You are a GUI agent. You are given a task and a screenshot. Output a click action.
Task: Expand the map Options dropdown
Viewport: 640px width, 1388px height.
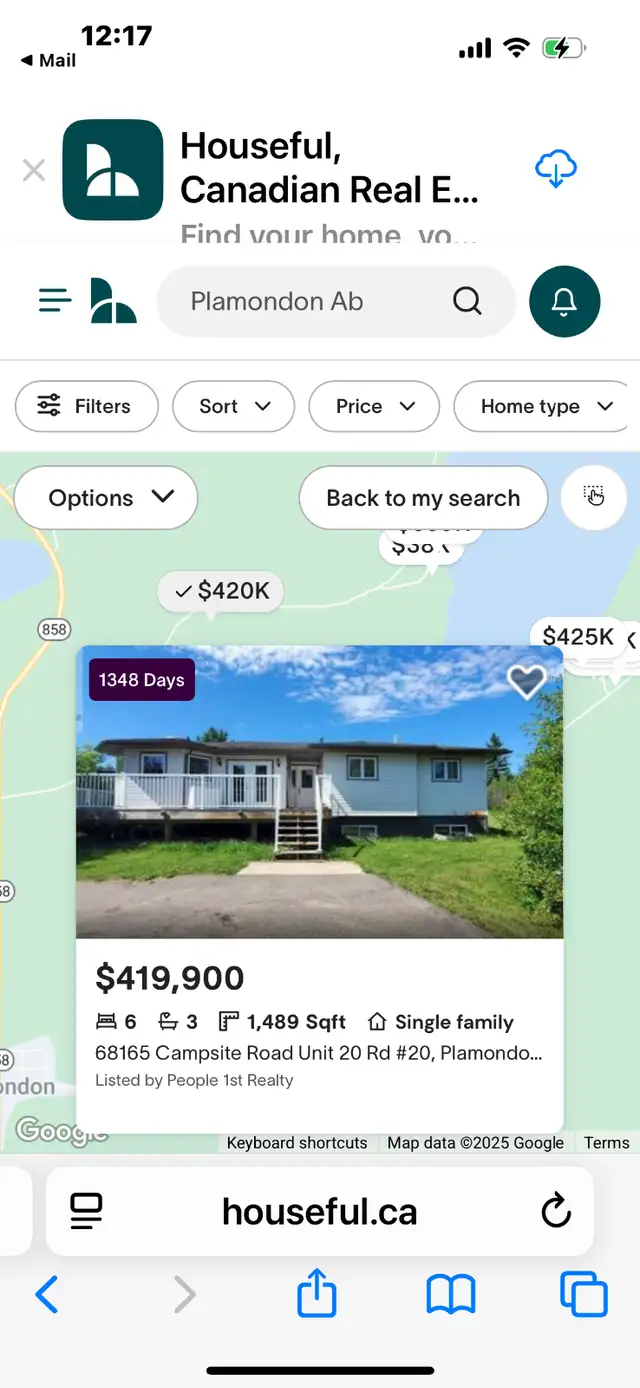[106, 498]
